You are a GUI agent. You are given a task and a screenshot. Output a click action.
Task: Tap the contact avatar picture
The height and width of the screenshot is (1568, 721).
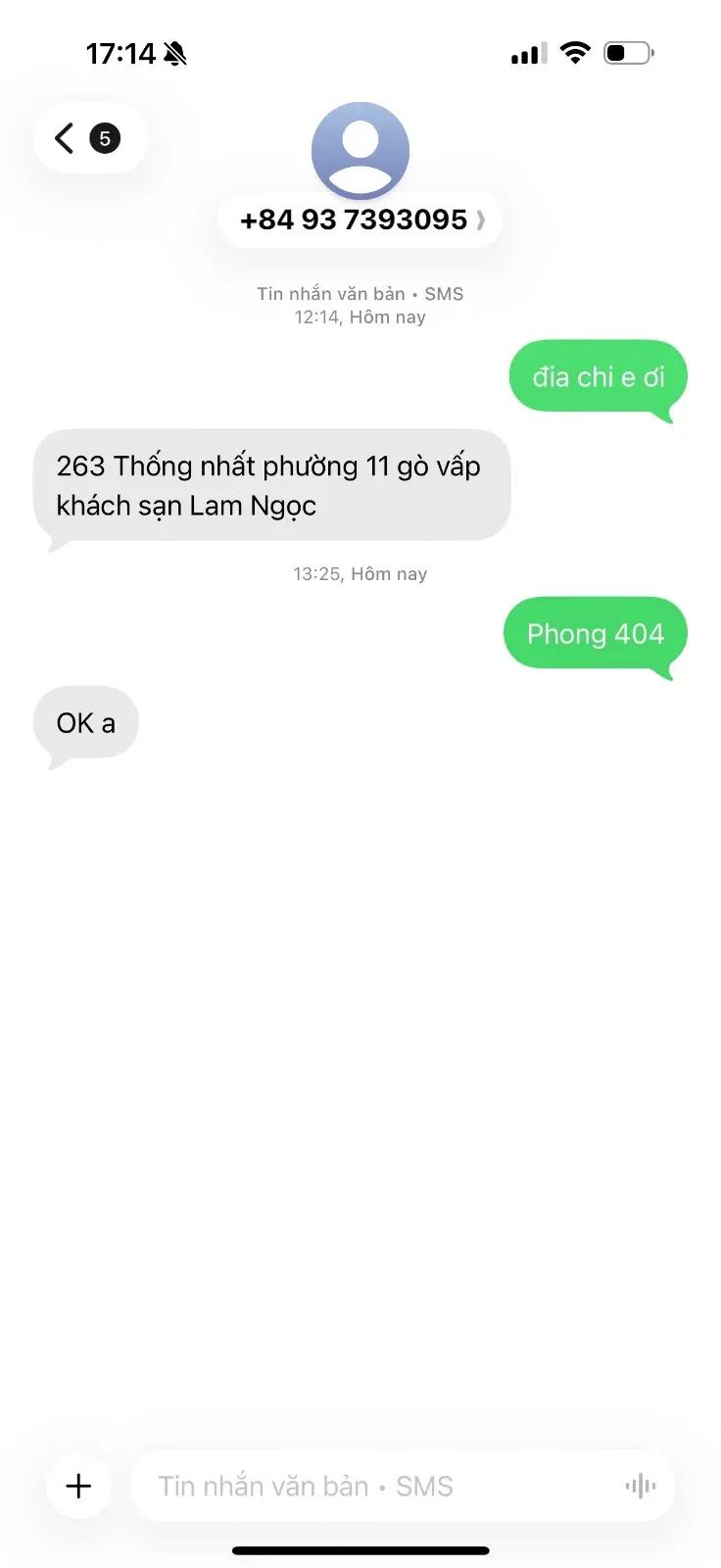point(360,150)
